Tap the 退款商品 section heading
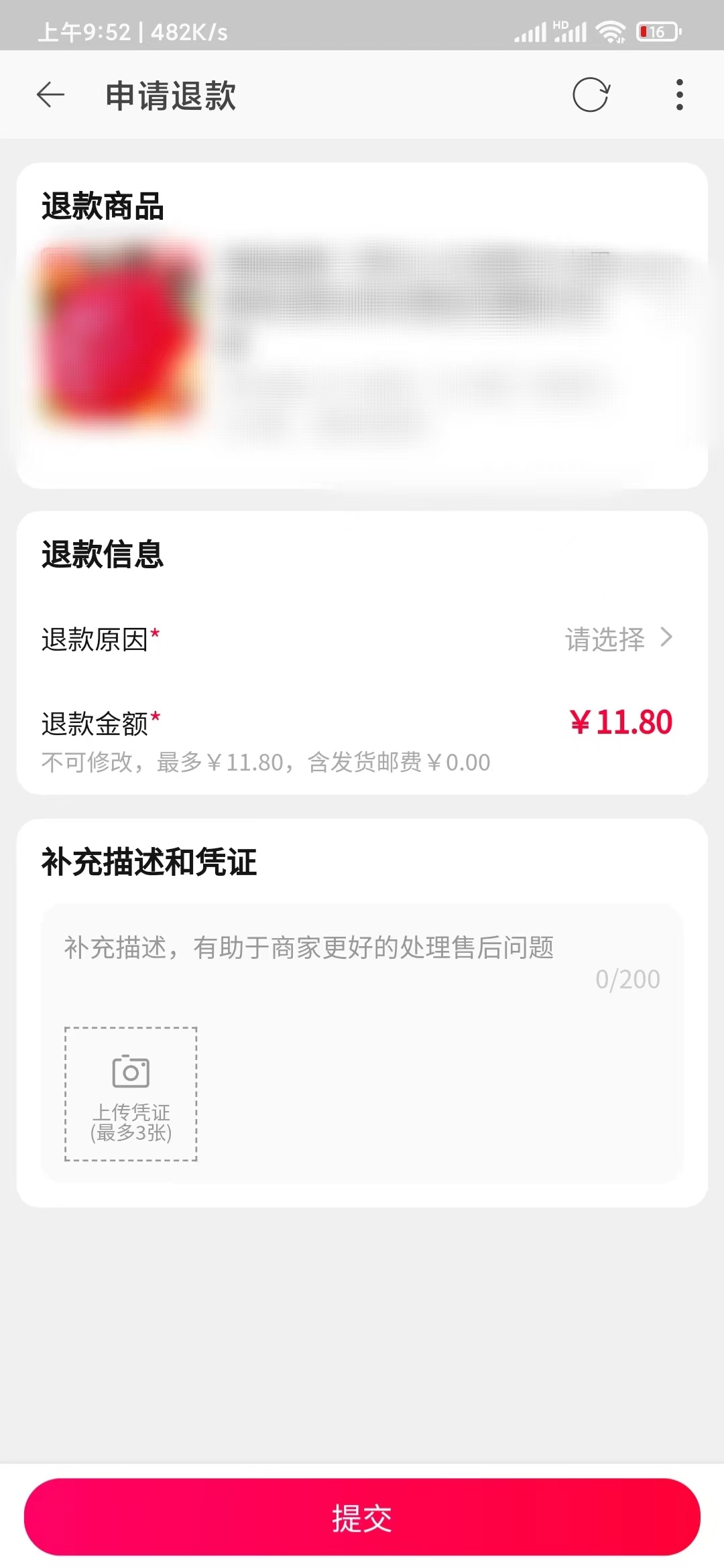 [x=102, y=205]
